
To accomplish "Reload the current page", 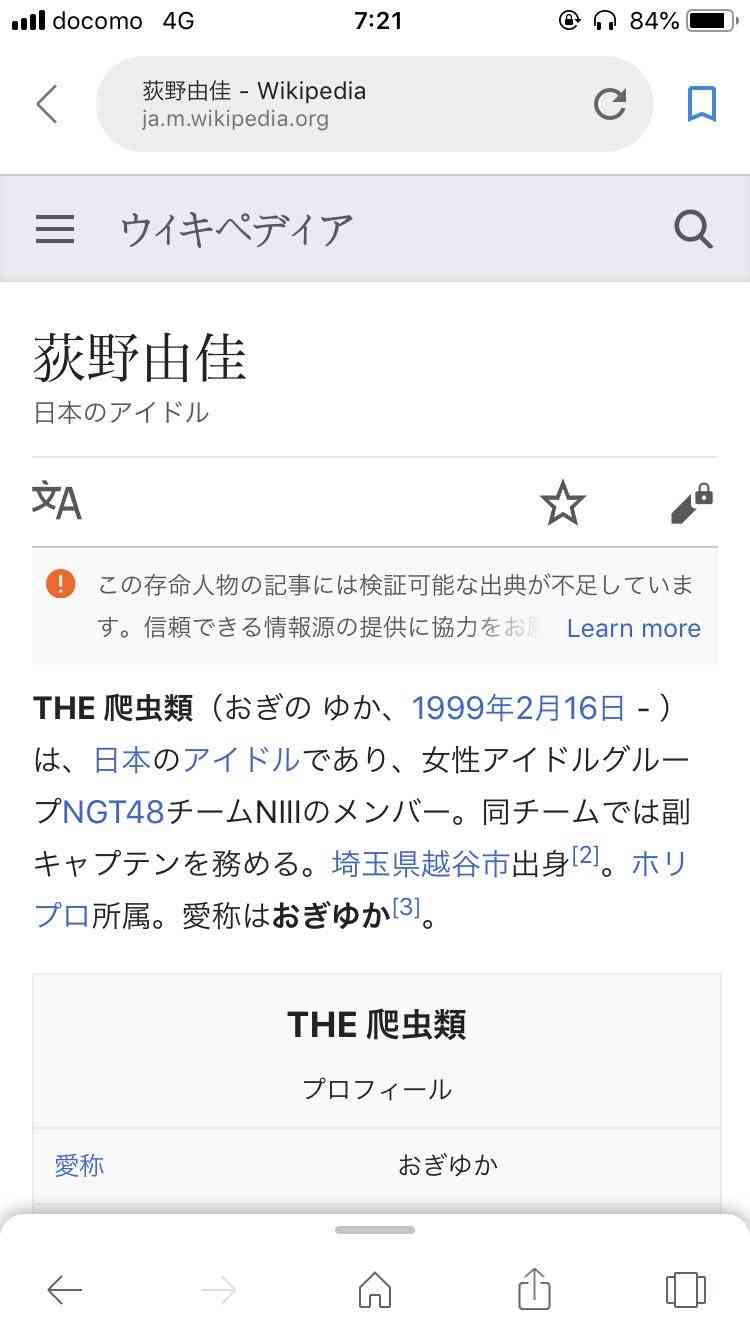I will point(610,103).
